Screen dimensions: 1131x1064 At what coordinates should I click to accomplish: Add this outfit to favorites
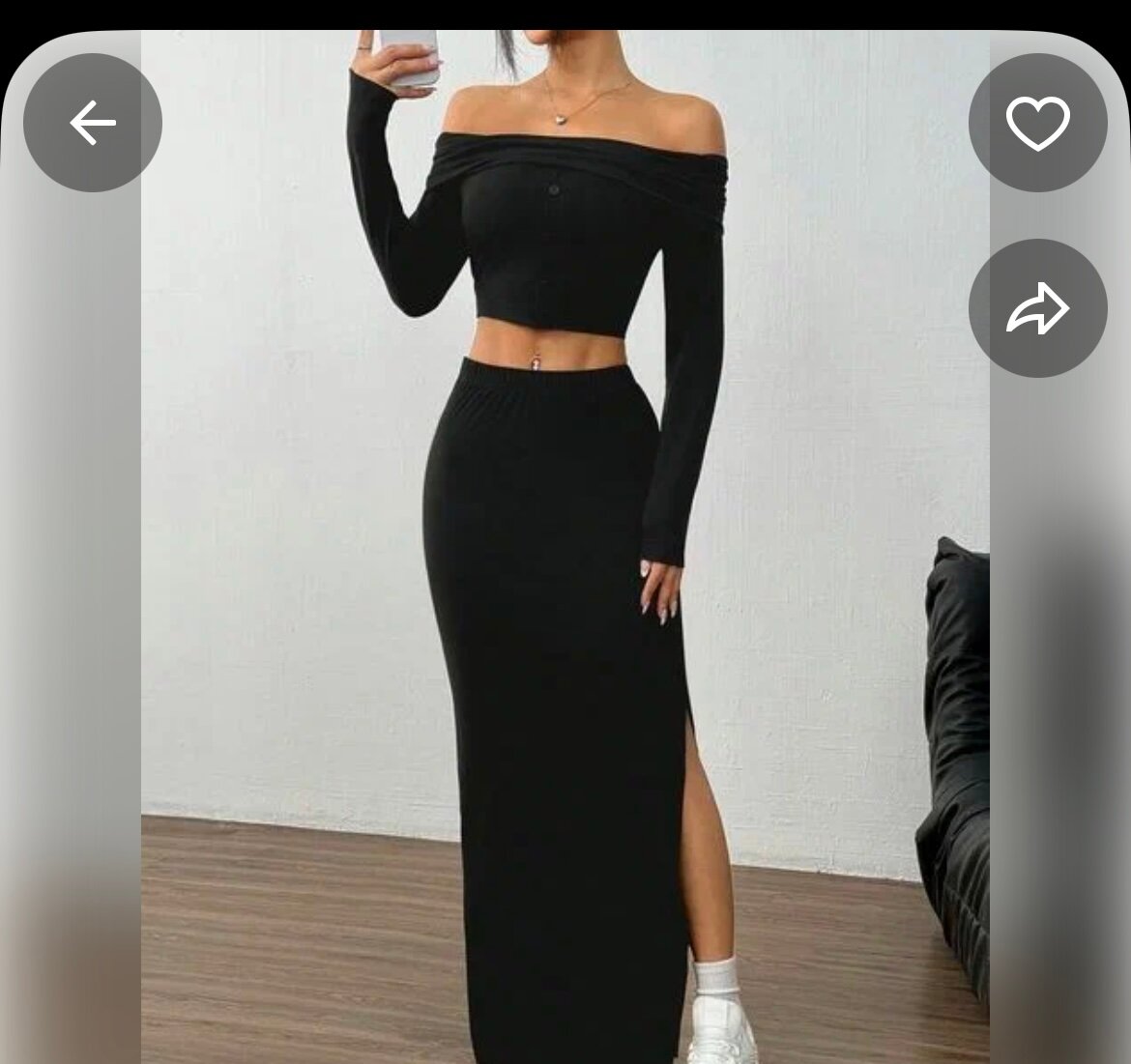pyautogui.click(x=1037, y=123)
